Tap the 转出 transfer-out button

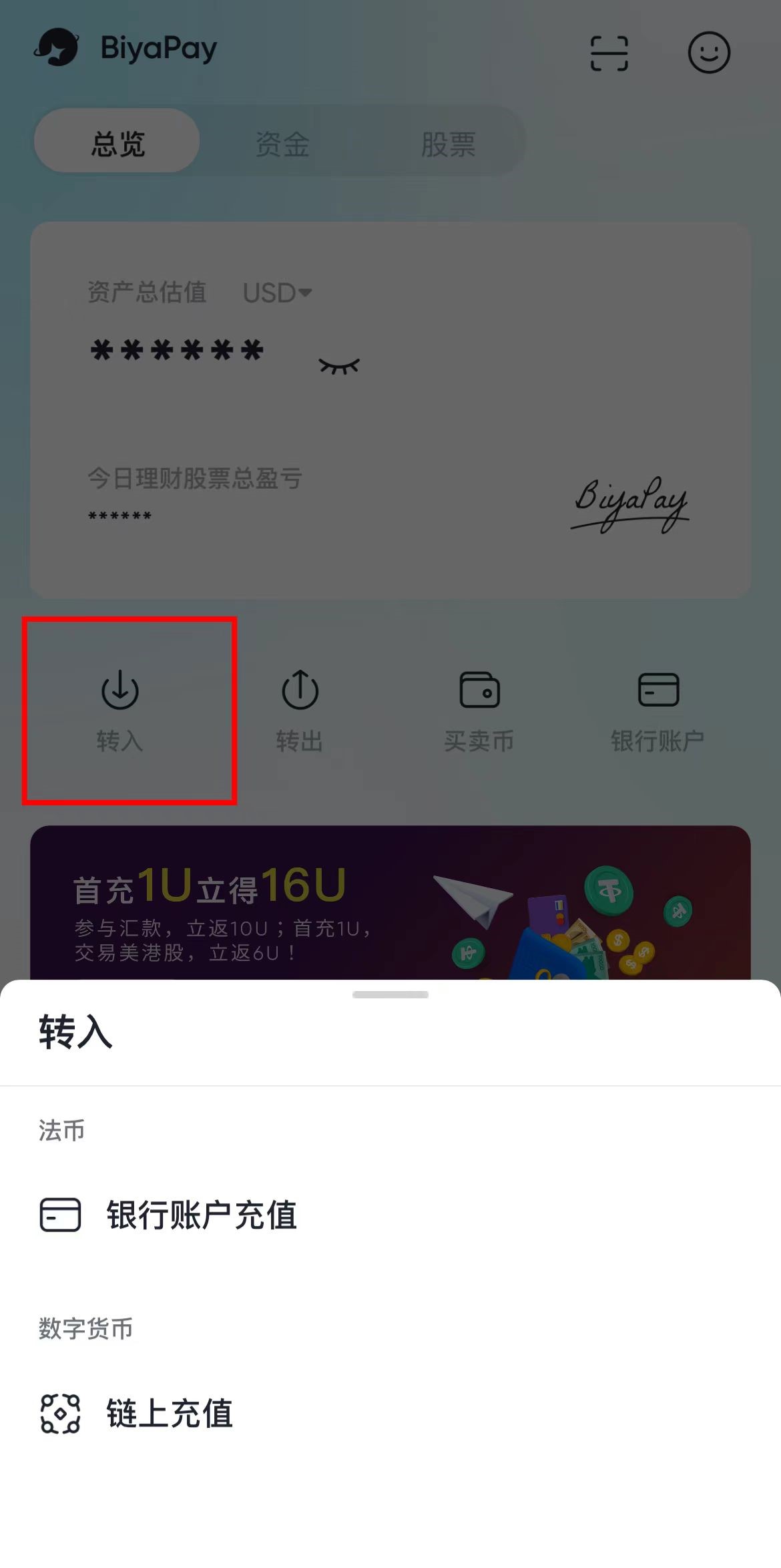point(300,711)
